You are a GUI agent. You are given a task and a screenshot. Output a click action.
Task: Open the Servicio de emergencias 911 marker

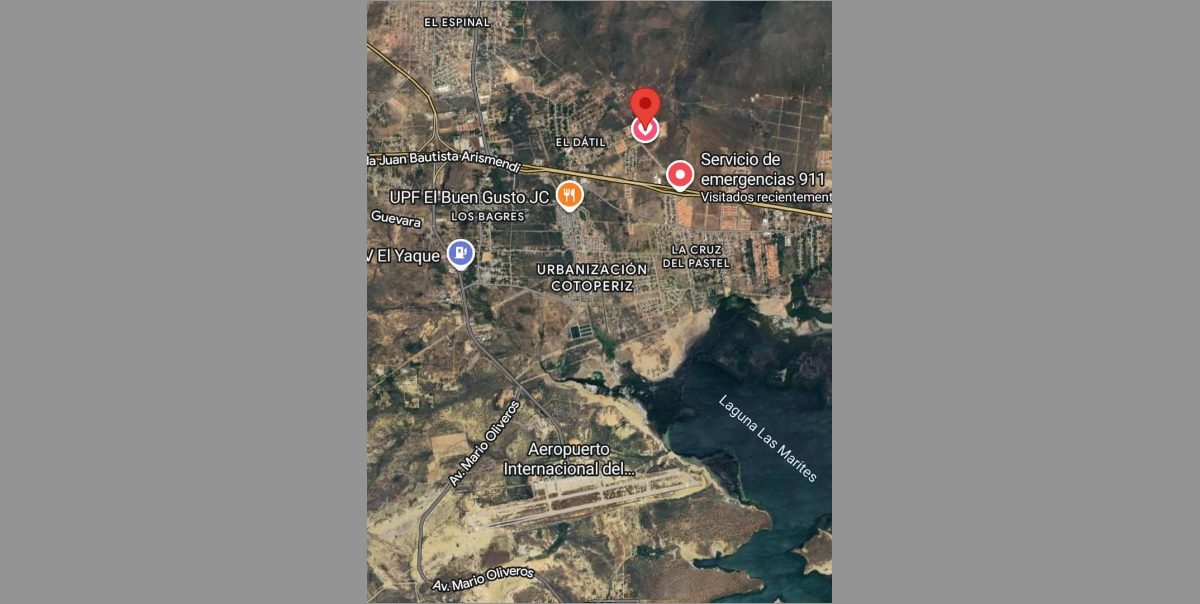(x=680, y=175)
